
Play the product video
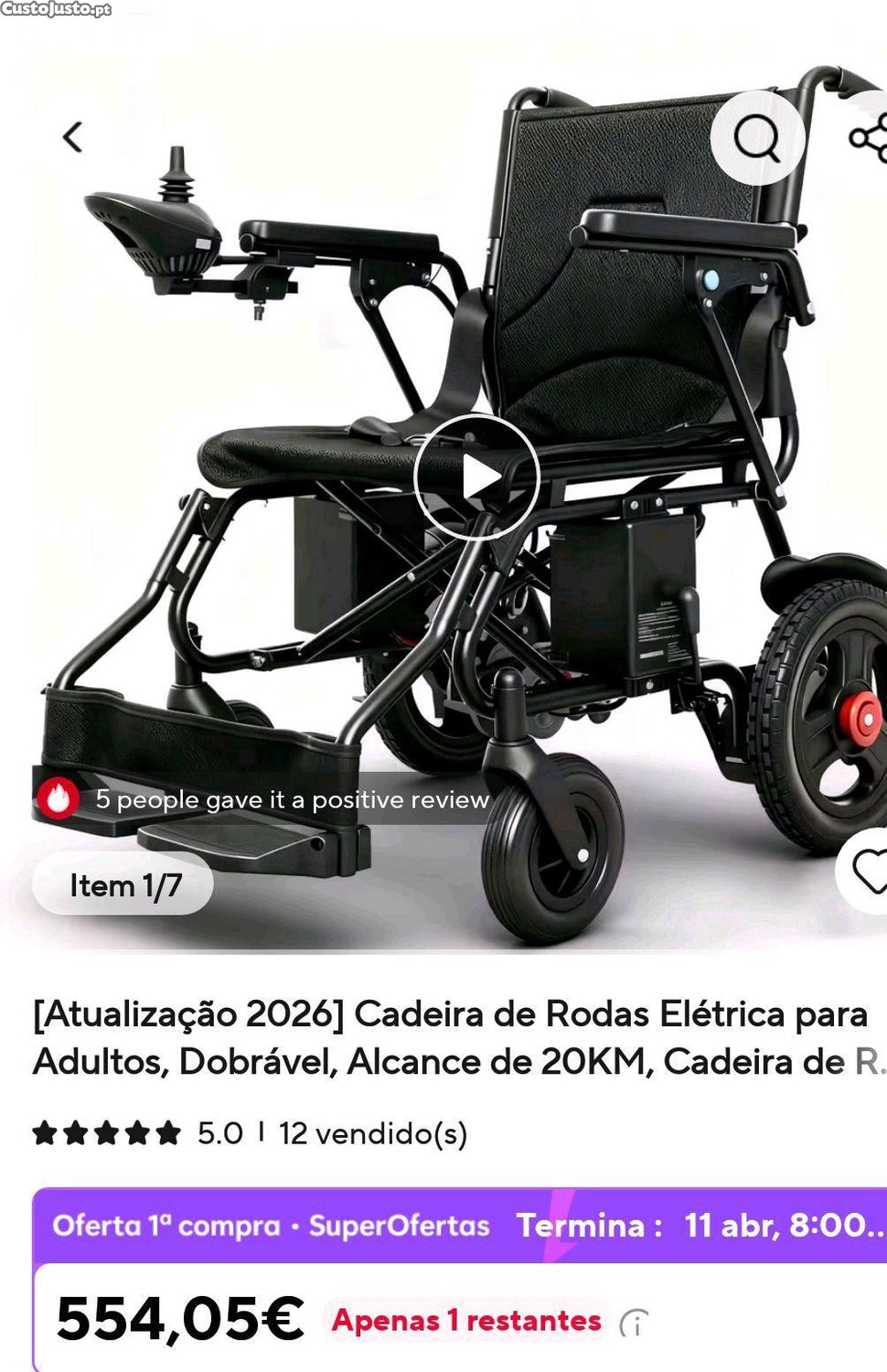click(x=476, y=477)
